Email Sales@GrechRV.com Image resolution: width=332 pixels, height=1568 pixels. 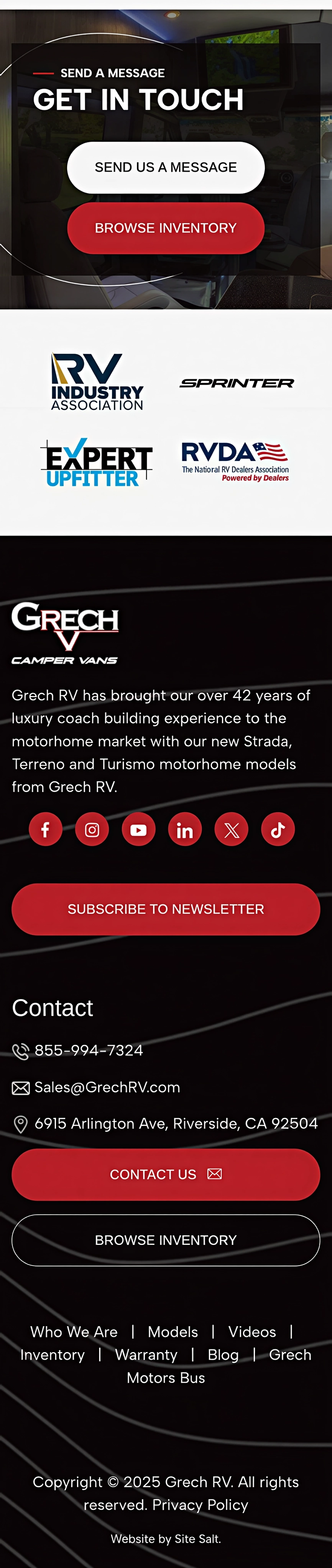click(x=107, y=1087)
